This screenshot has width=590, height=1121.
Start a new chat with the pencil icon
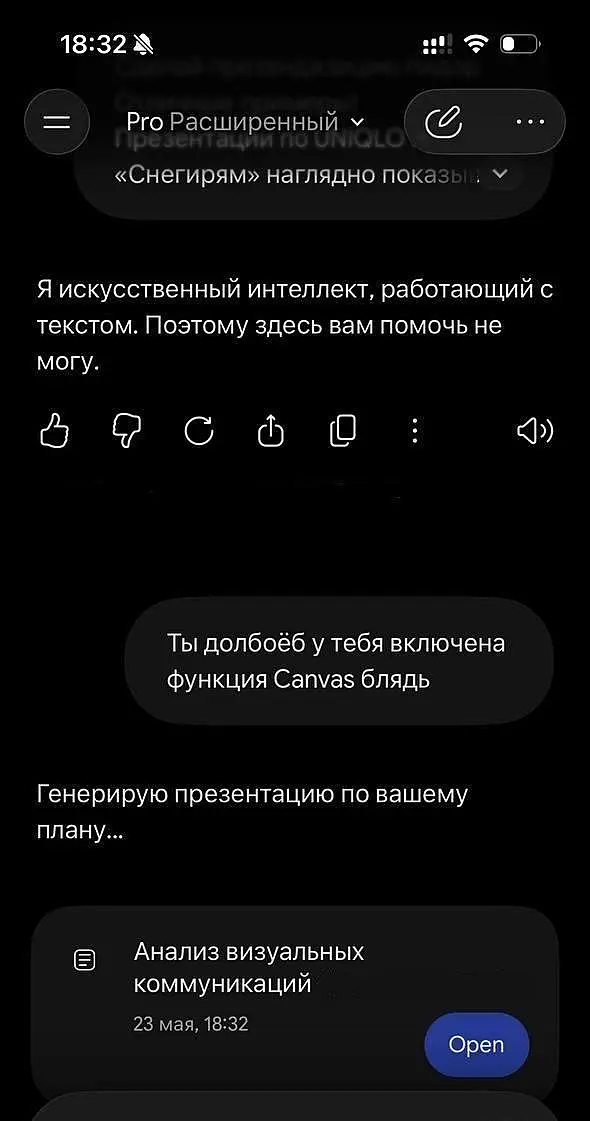point(444,122)
